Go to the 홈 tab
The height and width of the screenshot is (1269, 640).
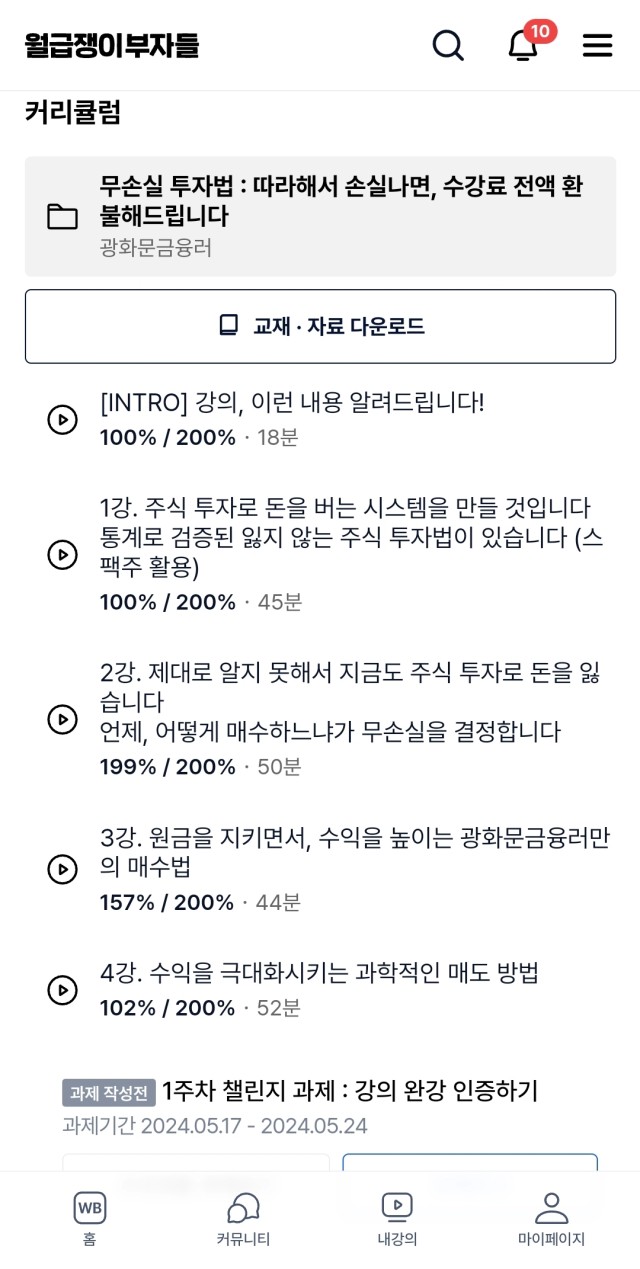tap(90, 1219)
